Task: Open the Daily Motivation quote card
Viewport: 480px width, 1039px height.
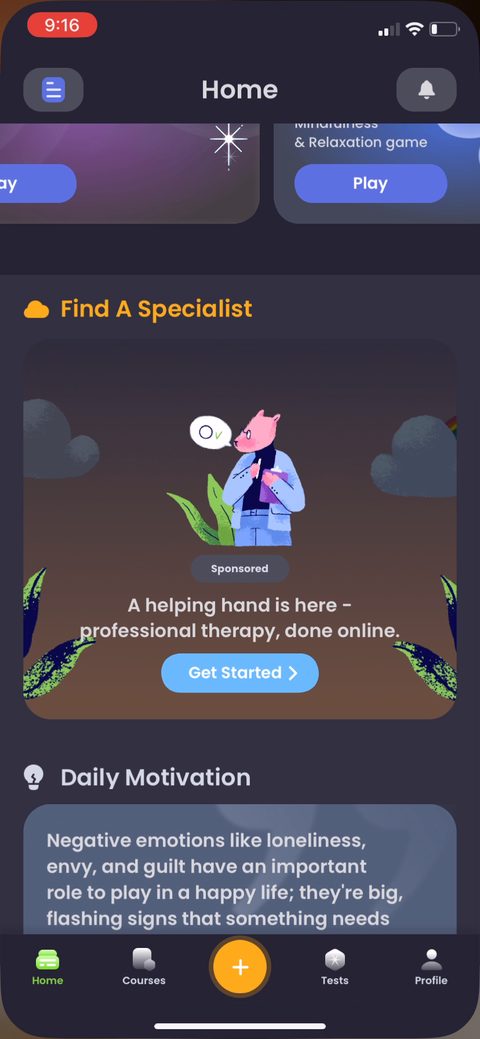Action: [240, 869]
